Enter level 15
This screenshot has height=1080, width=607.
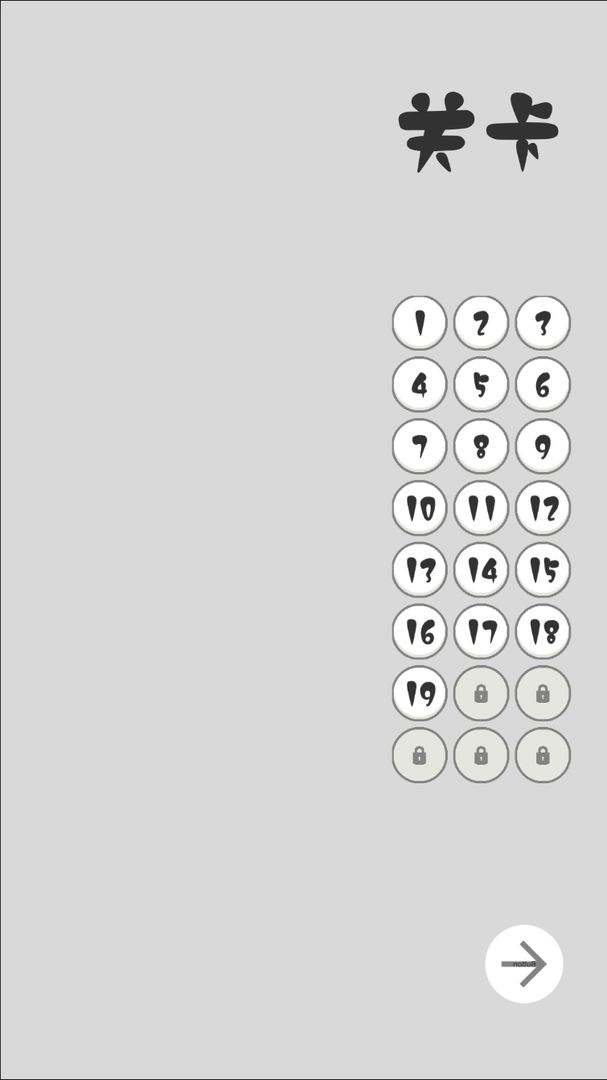(543, 570)
